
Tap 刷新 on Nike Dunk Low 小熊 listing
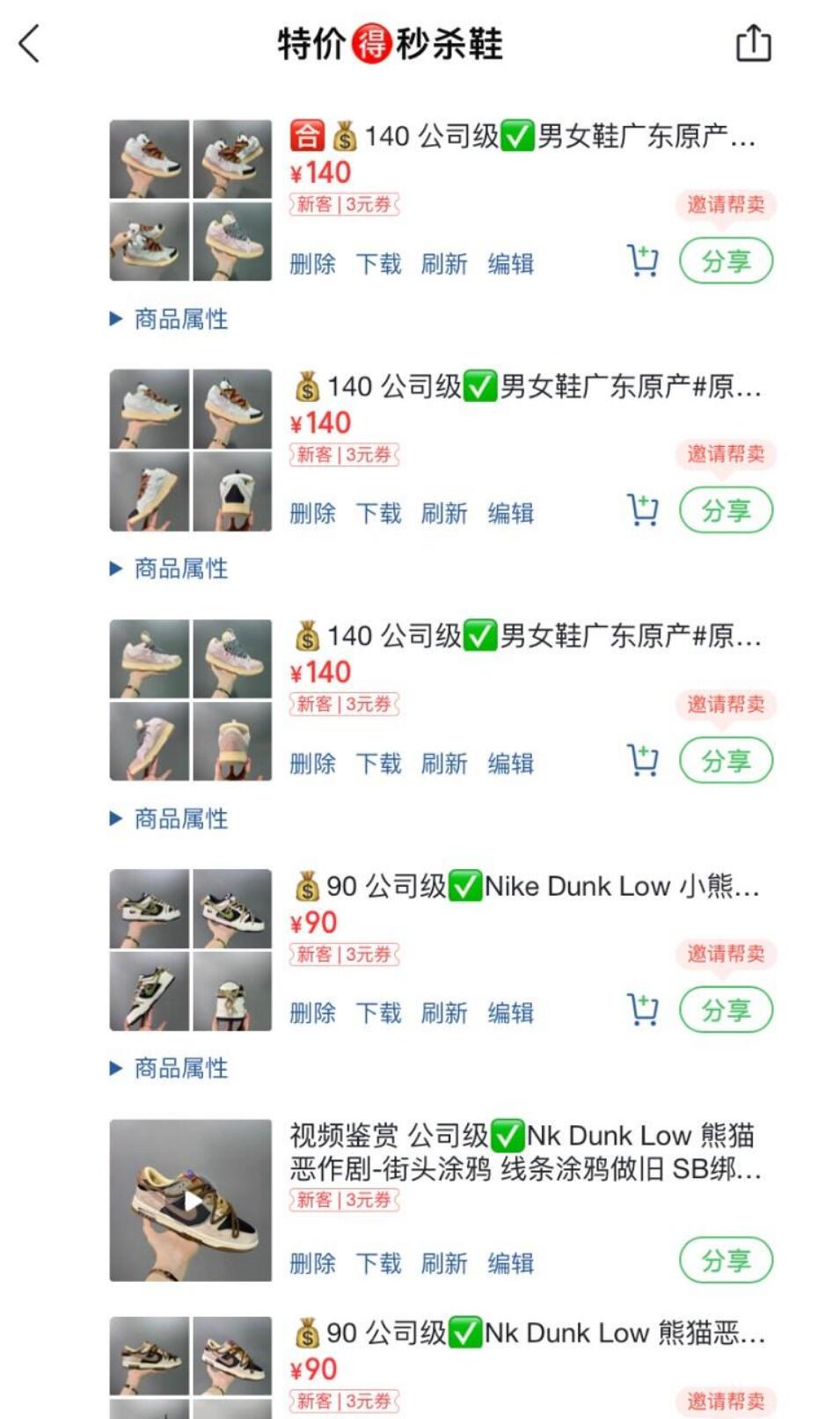coord(443,1013)
